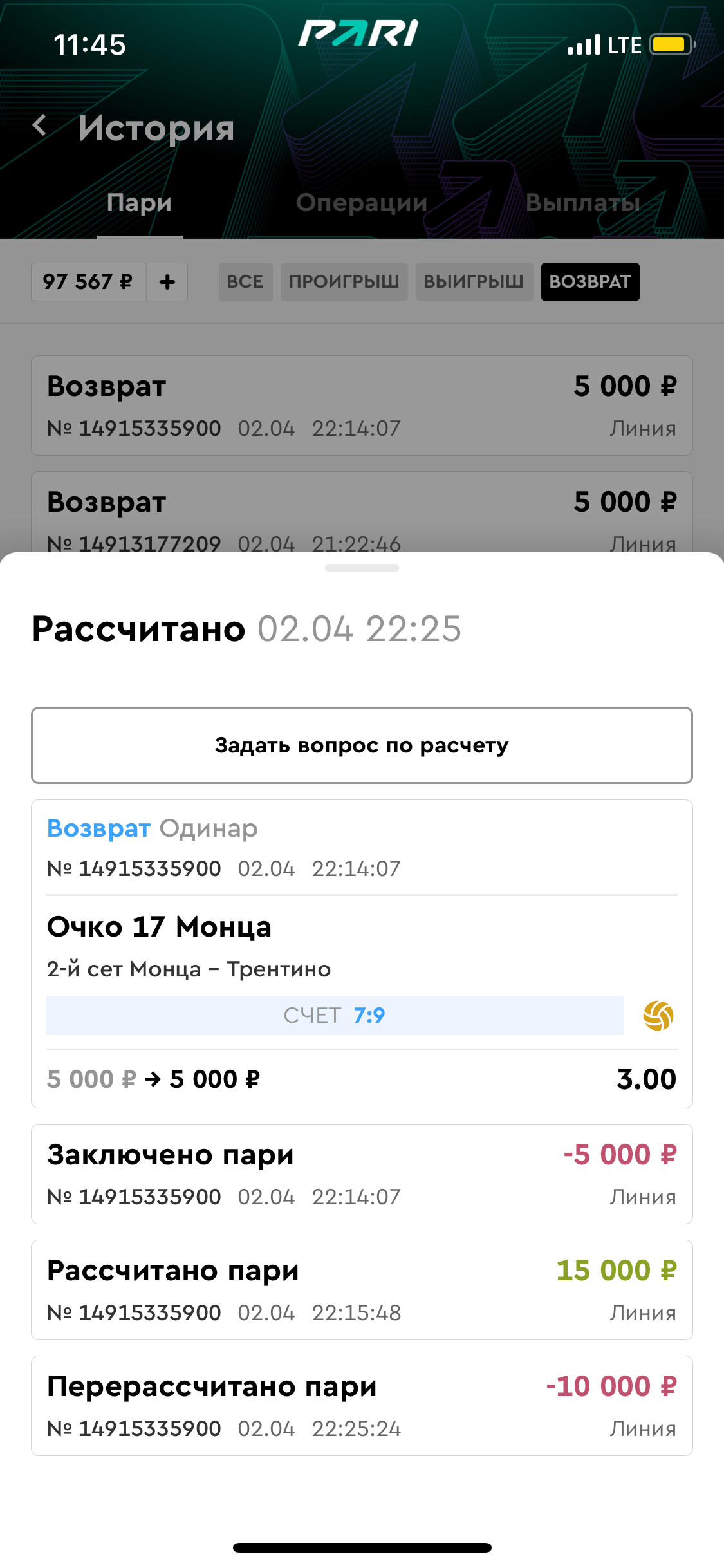This screenshot has height=1568, width=724.
Task: Open the Очко 17 Монца bet card
Action: point(362,953)
